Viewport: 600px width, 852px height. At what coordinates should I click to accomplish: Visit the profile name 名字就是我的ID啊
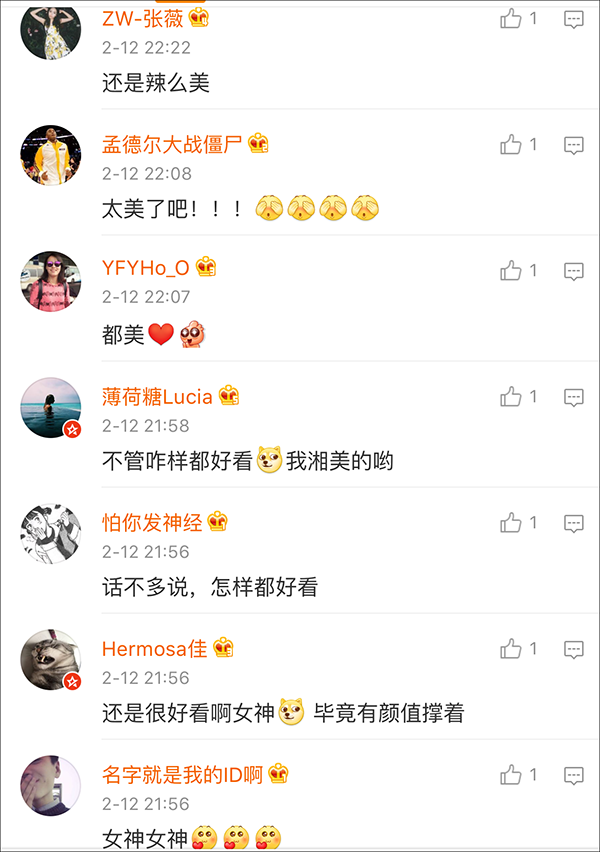pyautogui.click(x=181, y=774)
